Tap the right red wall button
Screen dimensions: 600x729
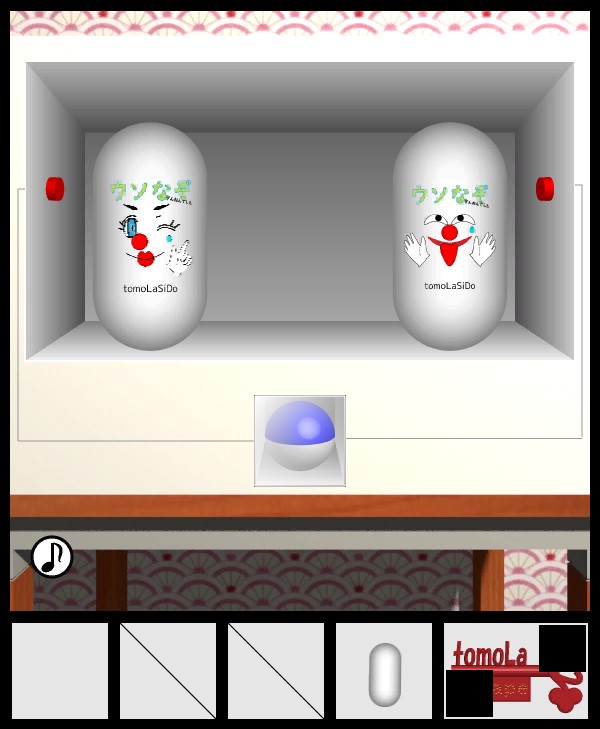point(545,188)
